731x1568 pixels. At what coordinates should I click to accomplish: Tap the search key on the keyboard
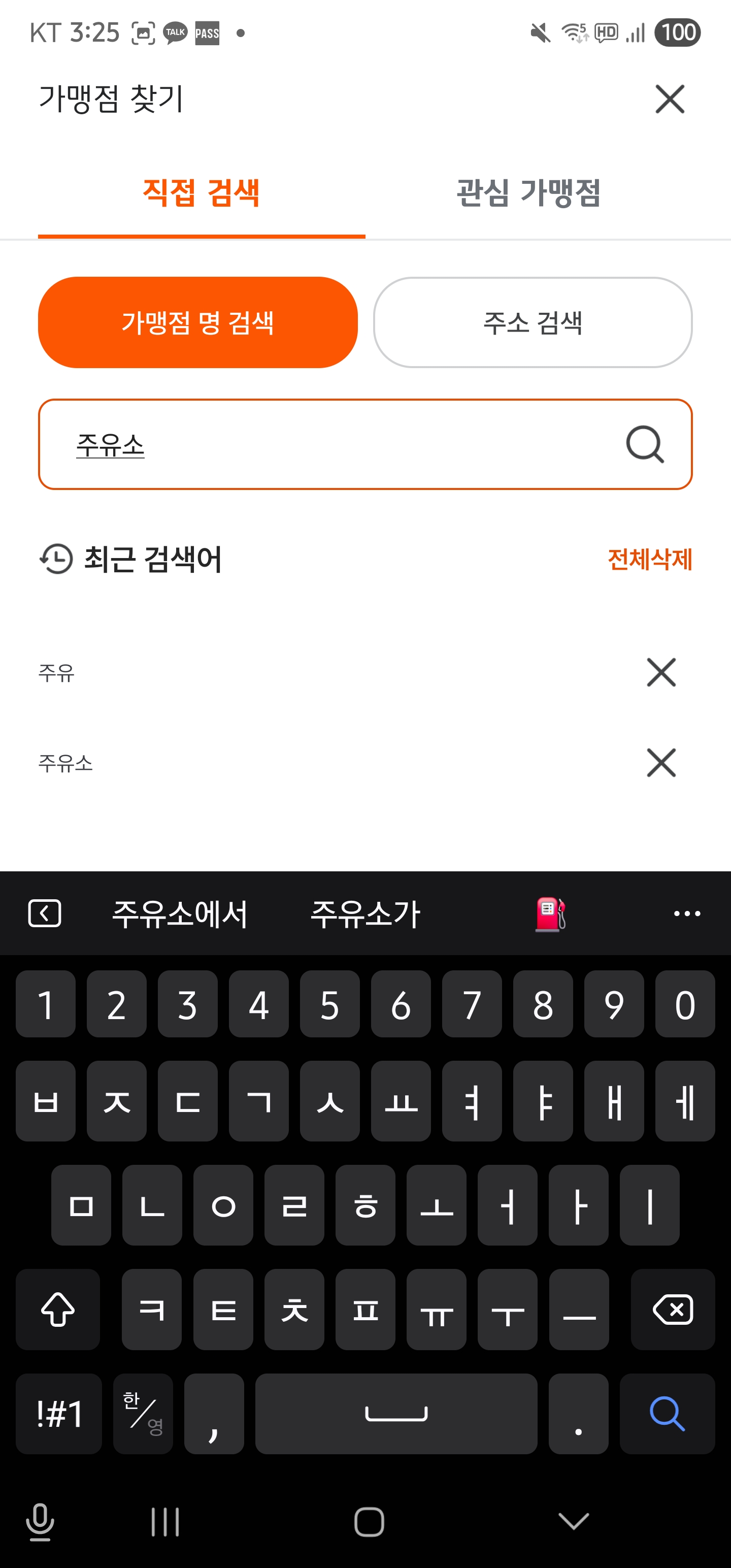pos(667,1414)
